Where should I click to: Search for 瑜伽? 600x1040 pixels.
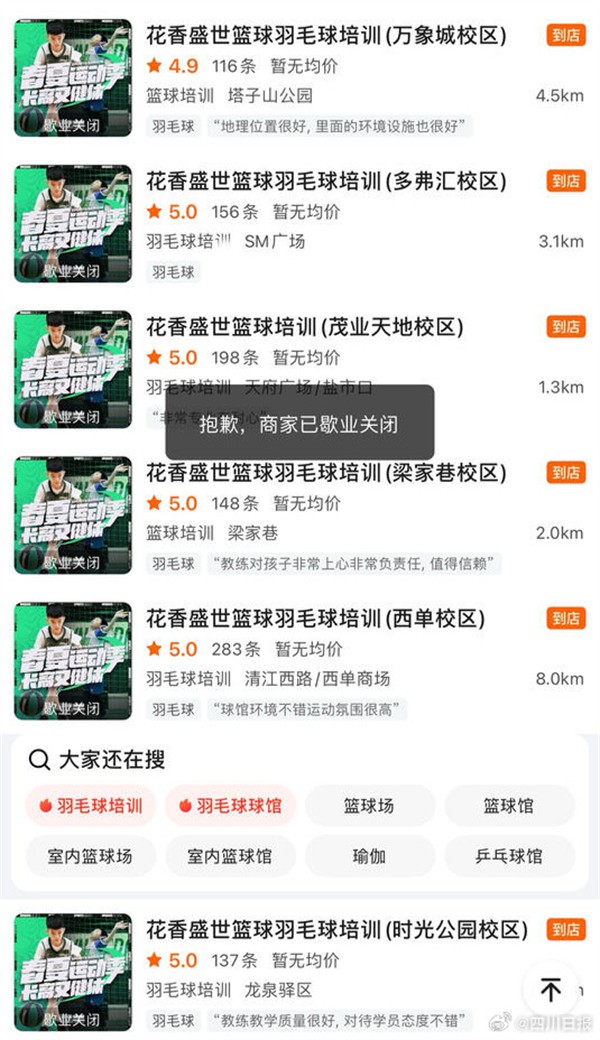pos(369,856)
